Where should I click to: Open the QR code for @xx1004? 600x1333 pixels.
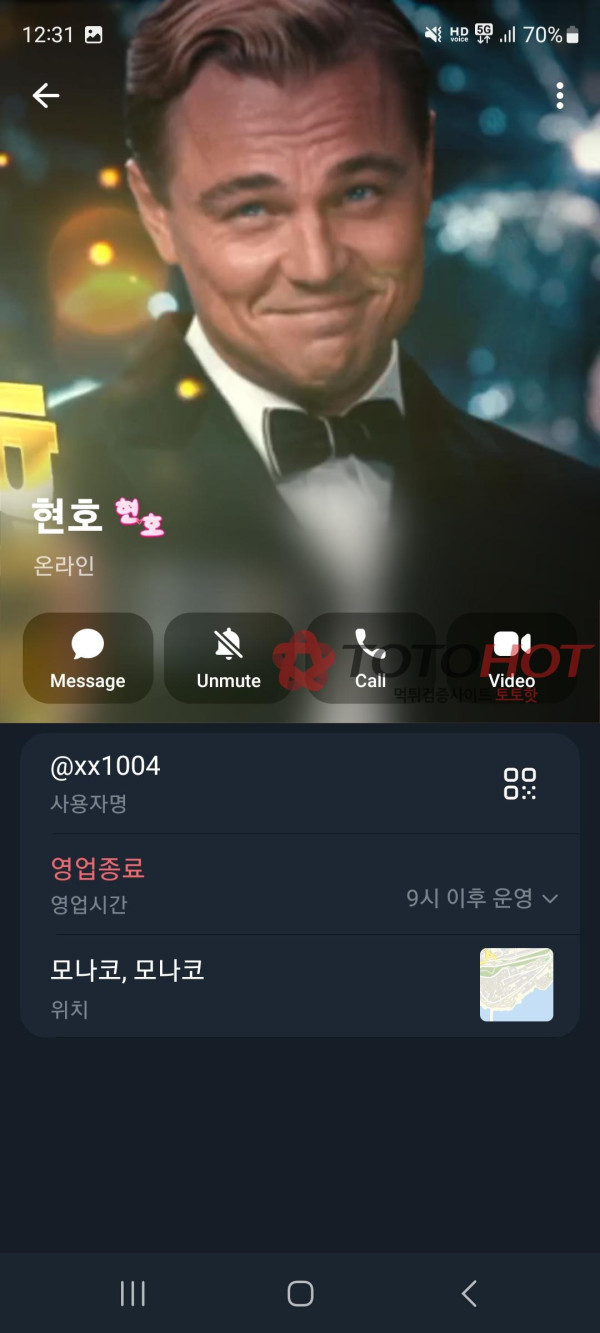pyautogui.click(x=519, y=783)
